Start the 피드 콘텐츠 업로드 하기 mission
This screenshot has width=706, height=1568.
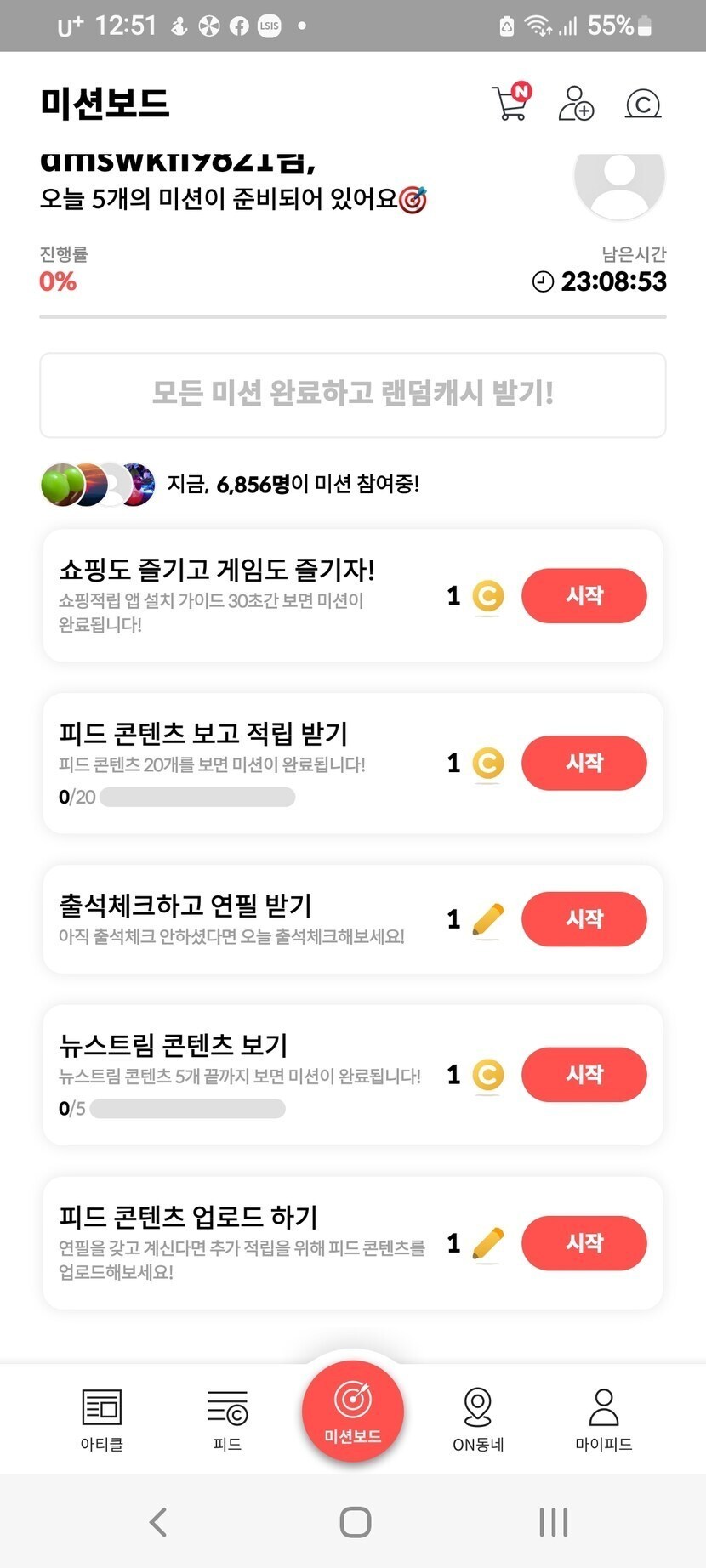tap(584, 1243)
